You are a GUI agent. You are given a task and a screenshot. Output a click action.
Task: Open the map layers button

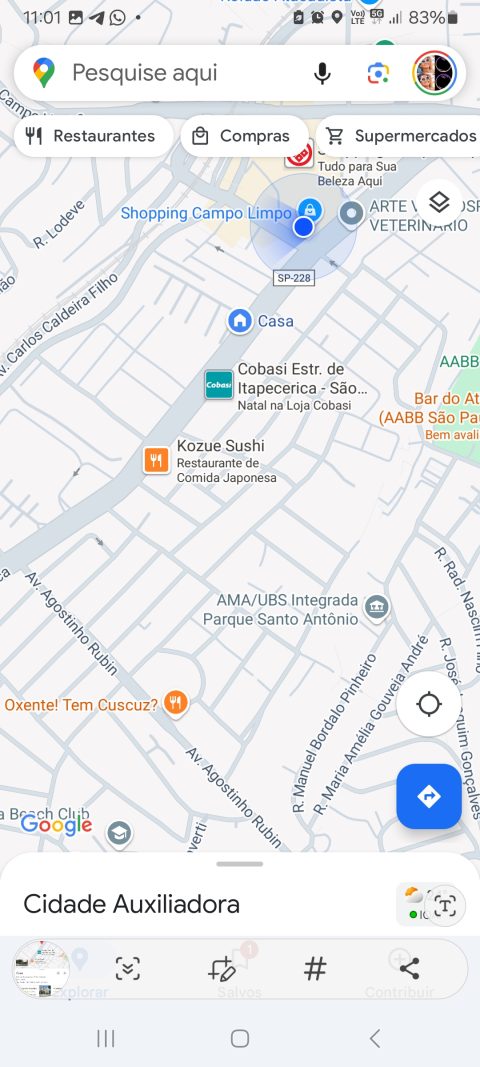tap(439, 202)
